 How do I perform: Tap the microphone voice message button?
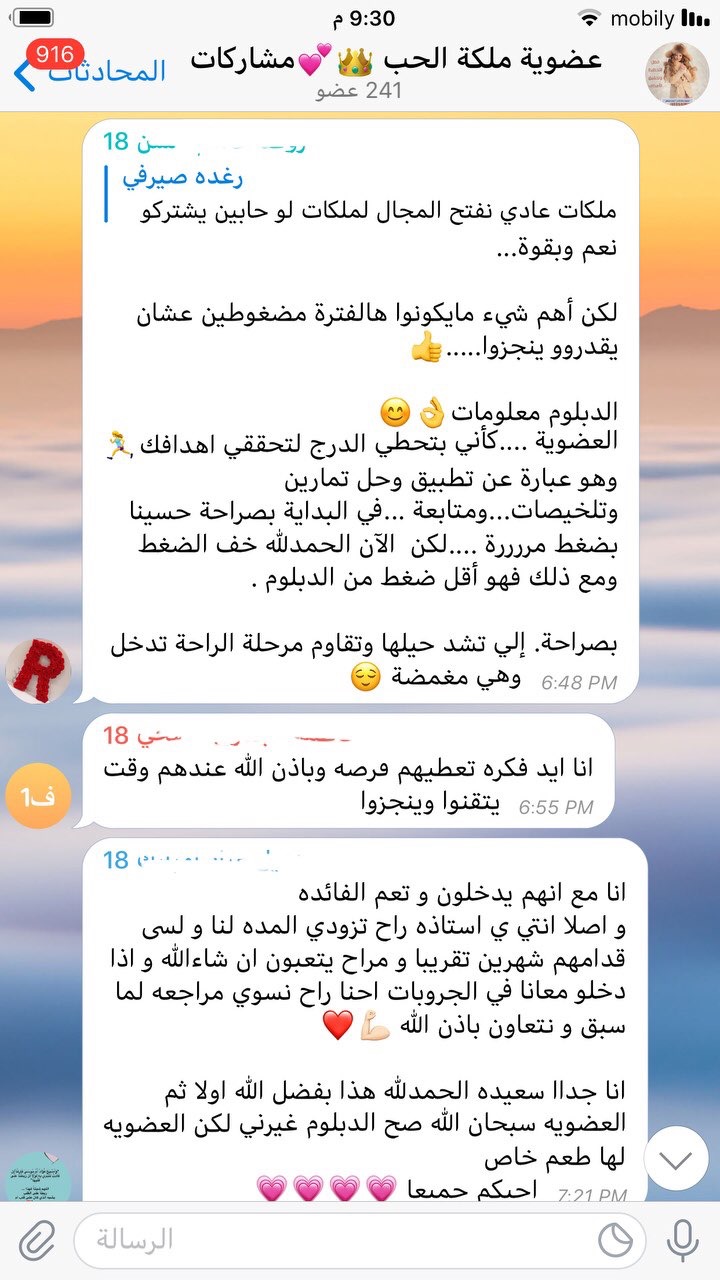[683, 1240]
